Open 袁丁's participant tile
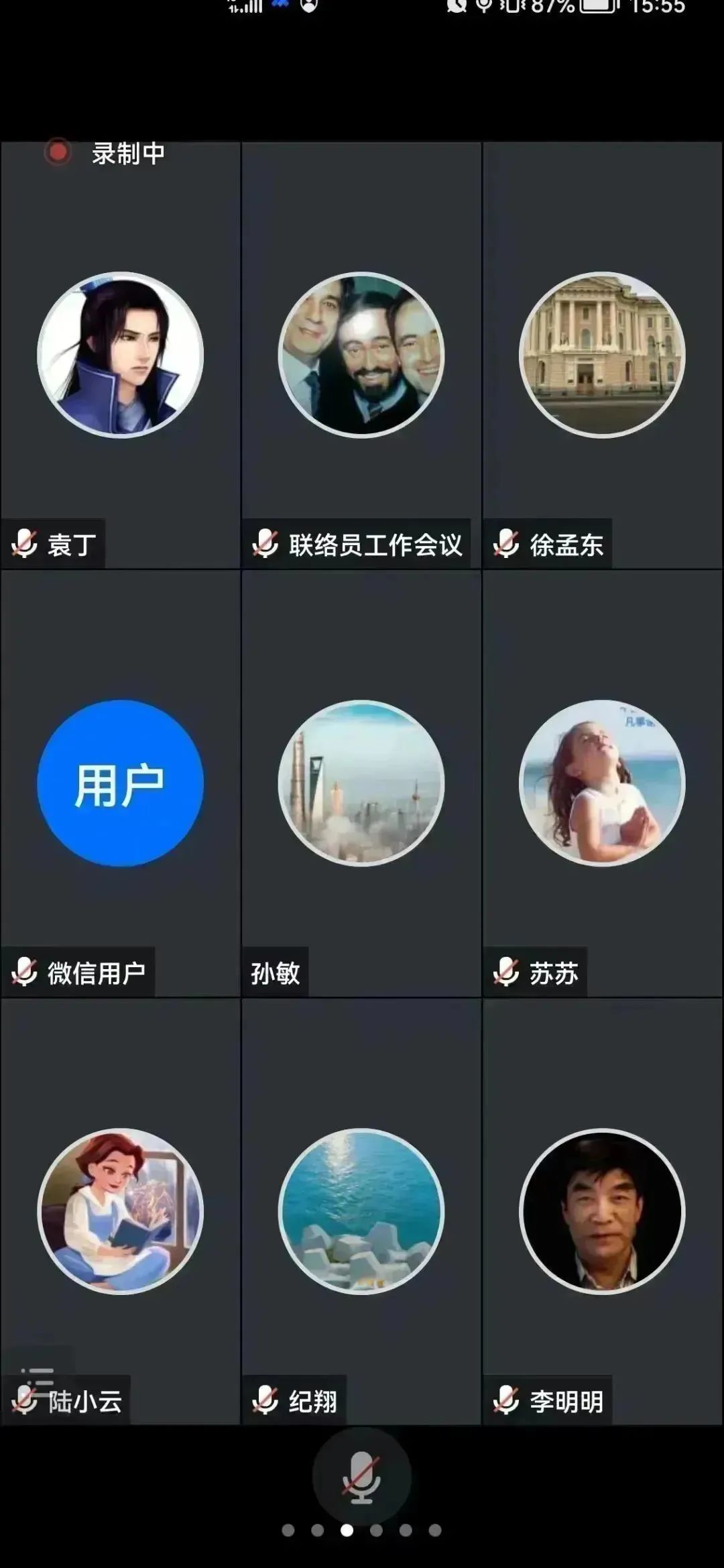Viewport: 724px width, 1568px height. (121, 355)
